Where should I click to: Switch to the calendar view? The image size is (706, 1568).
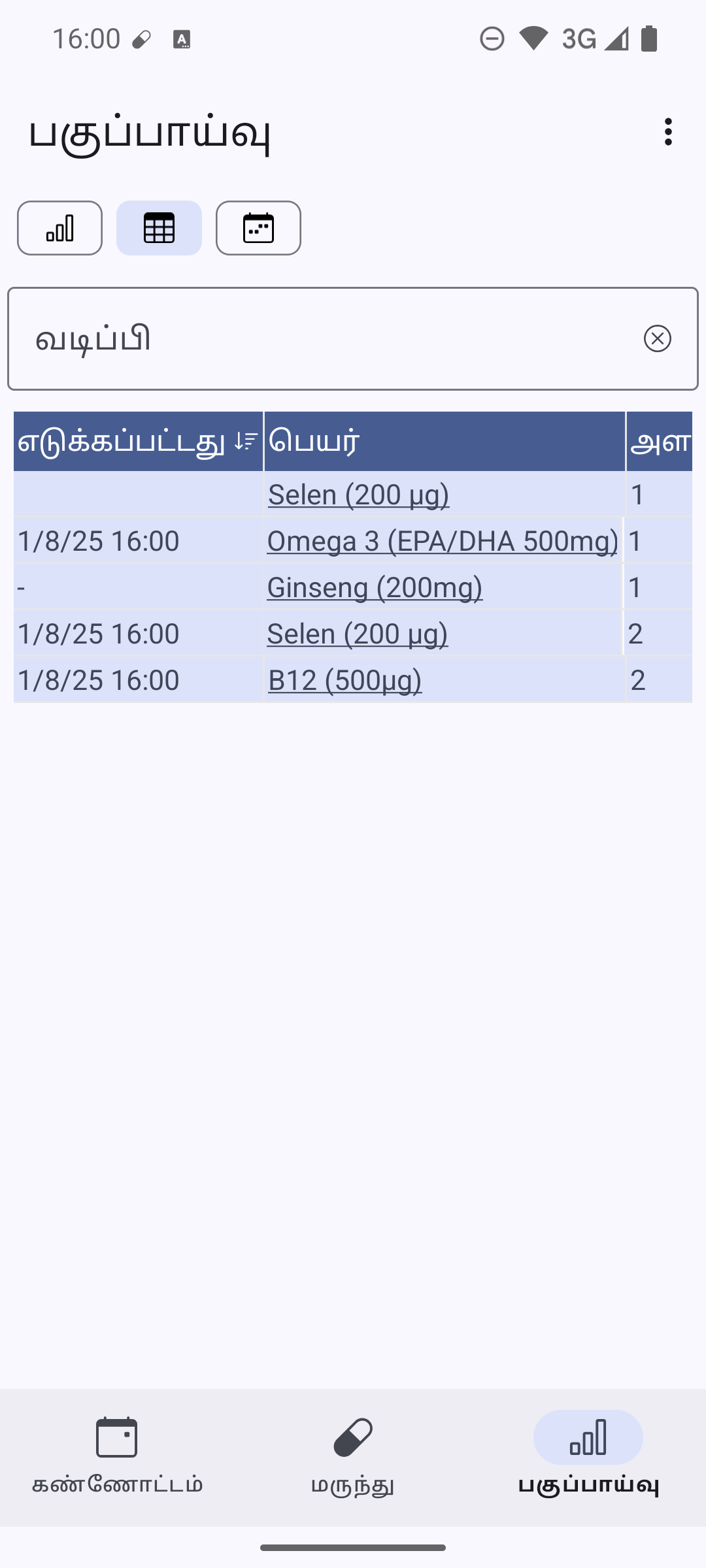[258, 228]
